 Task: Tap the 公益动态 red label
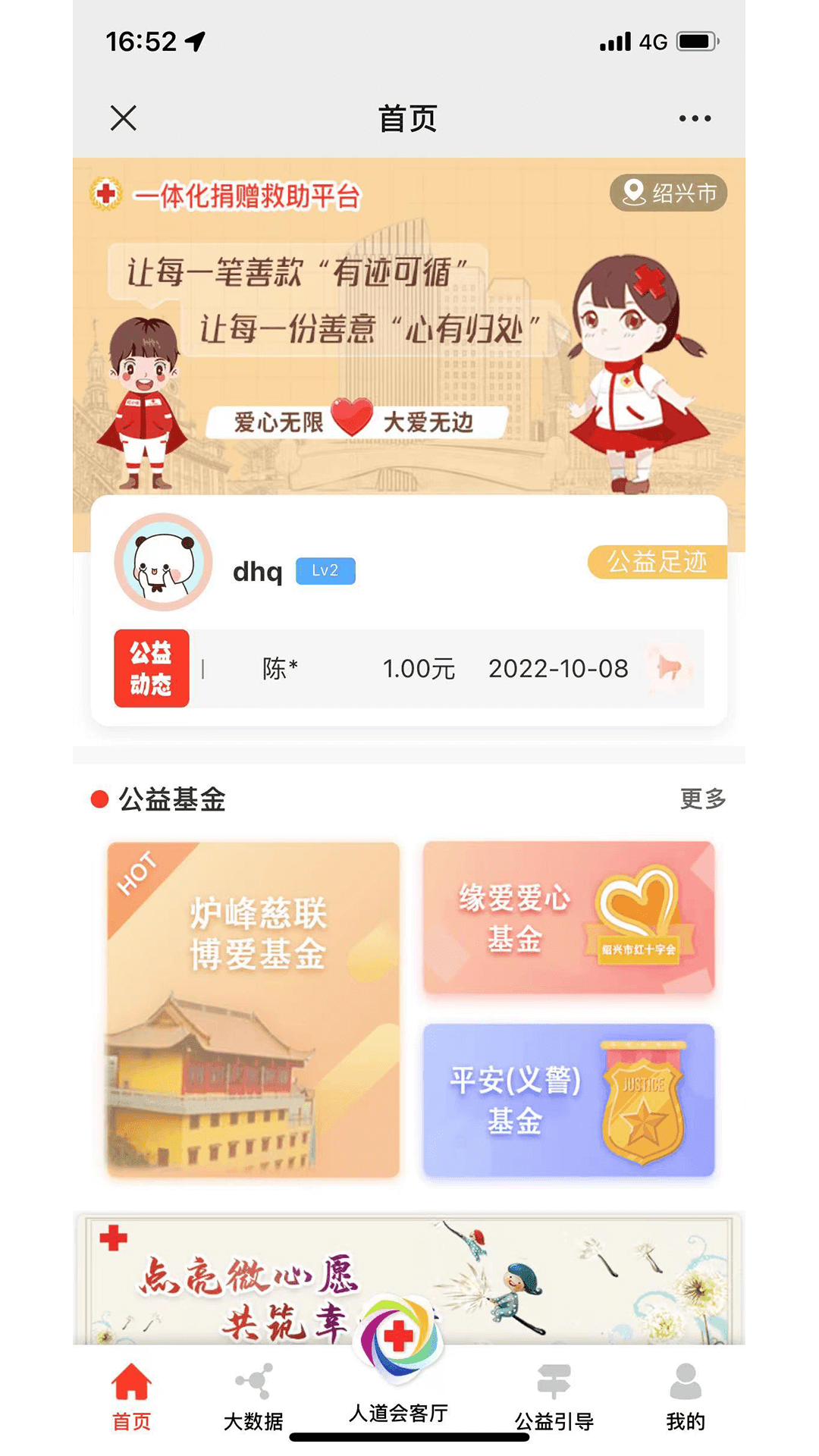pos(150,669)
